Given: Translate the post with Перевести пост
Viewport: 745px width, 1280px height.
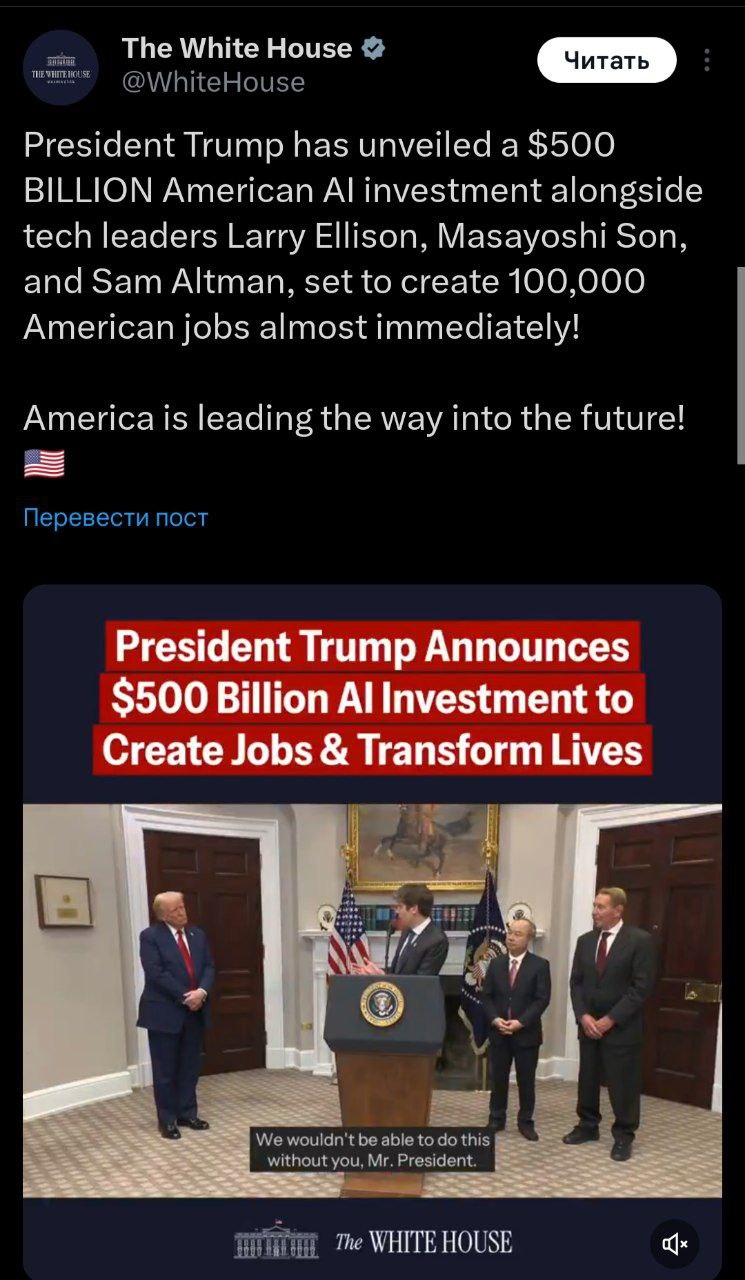Looking at the screenshot, I should click(115, 517).
